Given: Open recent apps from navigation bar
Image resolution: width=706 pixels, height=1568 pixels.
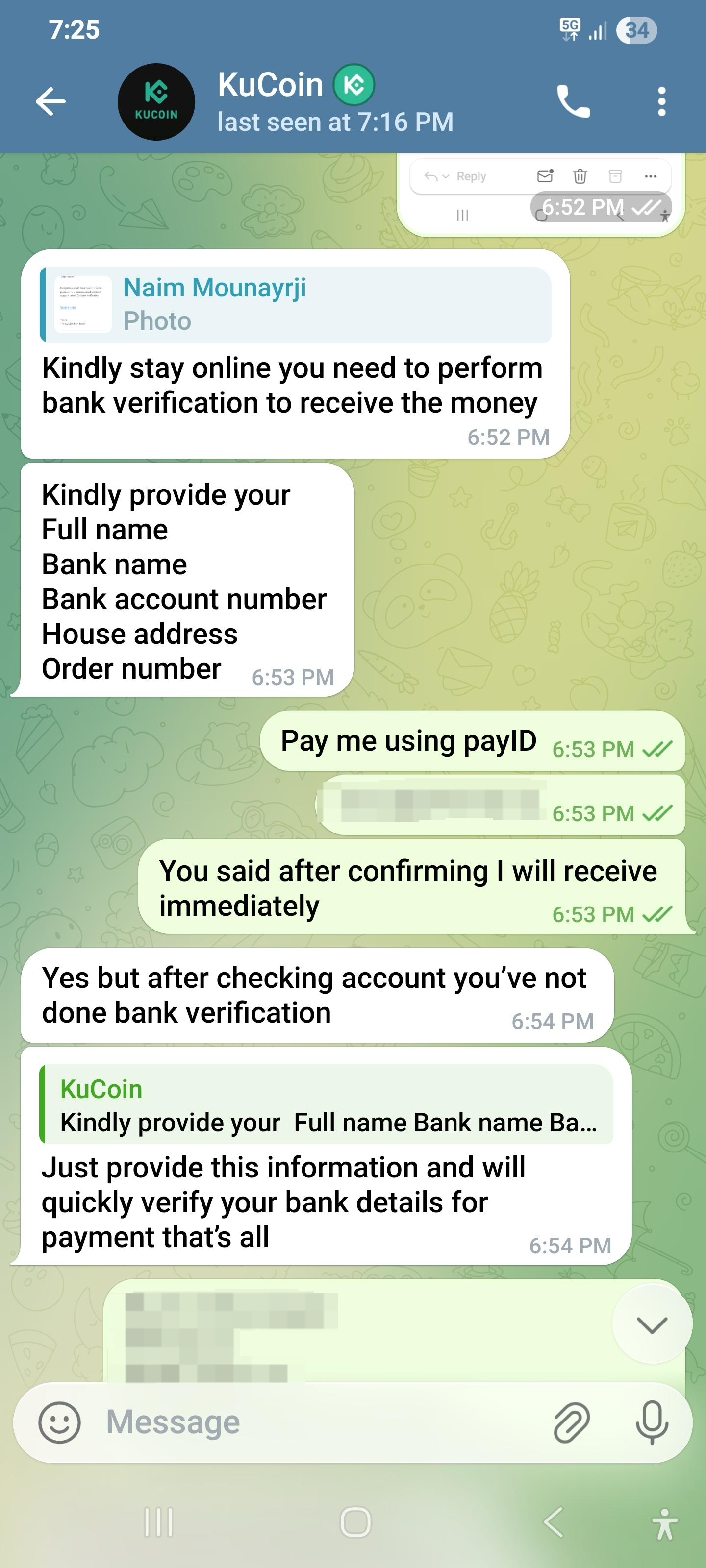Looking at the screenshot, I should click(158, 1522).
